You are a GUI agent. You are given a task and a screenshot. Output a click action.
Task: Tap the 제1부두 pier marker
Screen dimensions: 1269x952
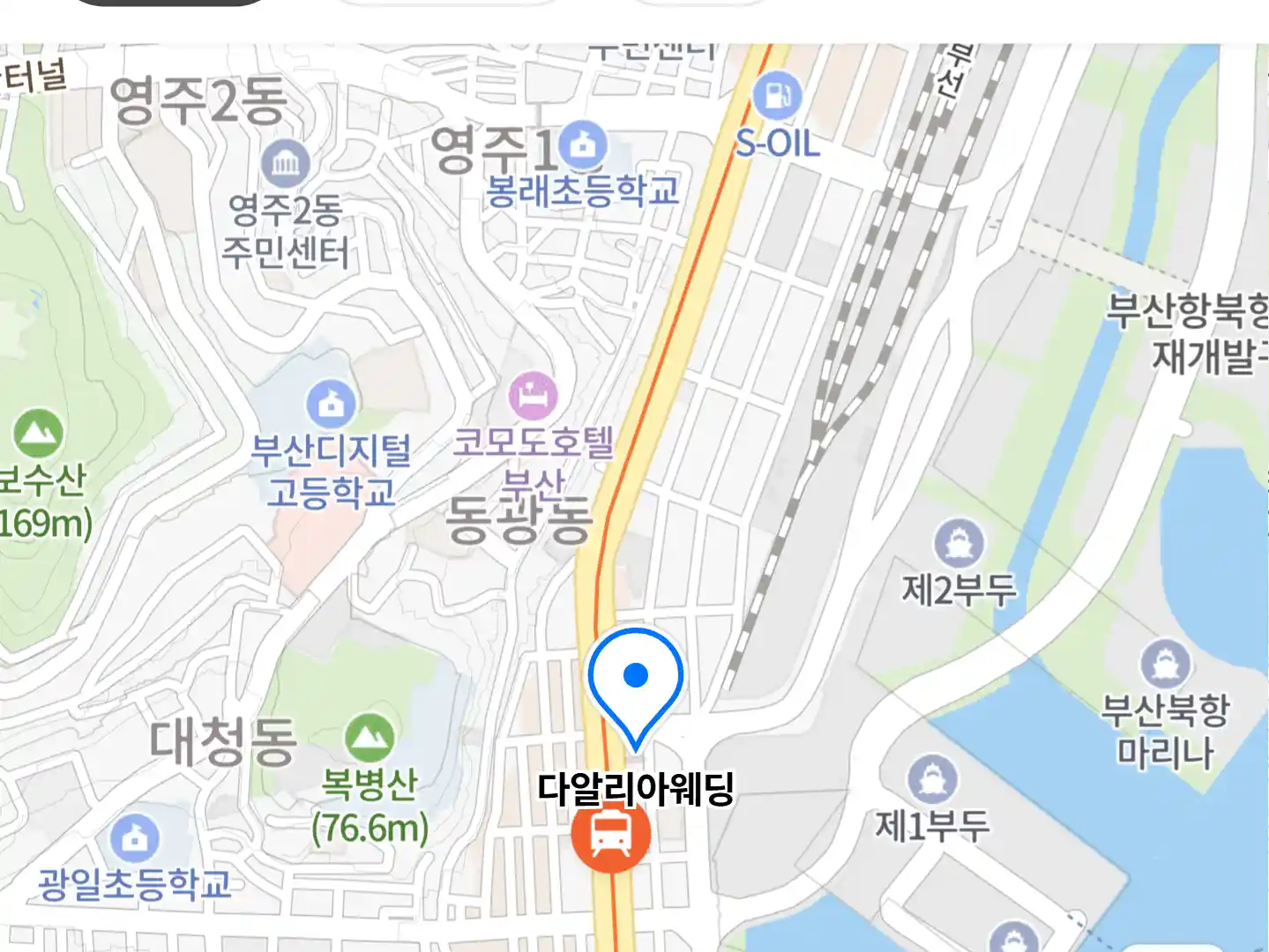tap(932, 779)
